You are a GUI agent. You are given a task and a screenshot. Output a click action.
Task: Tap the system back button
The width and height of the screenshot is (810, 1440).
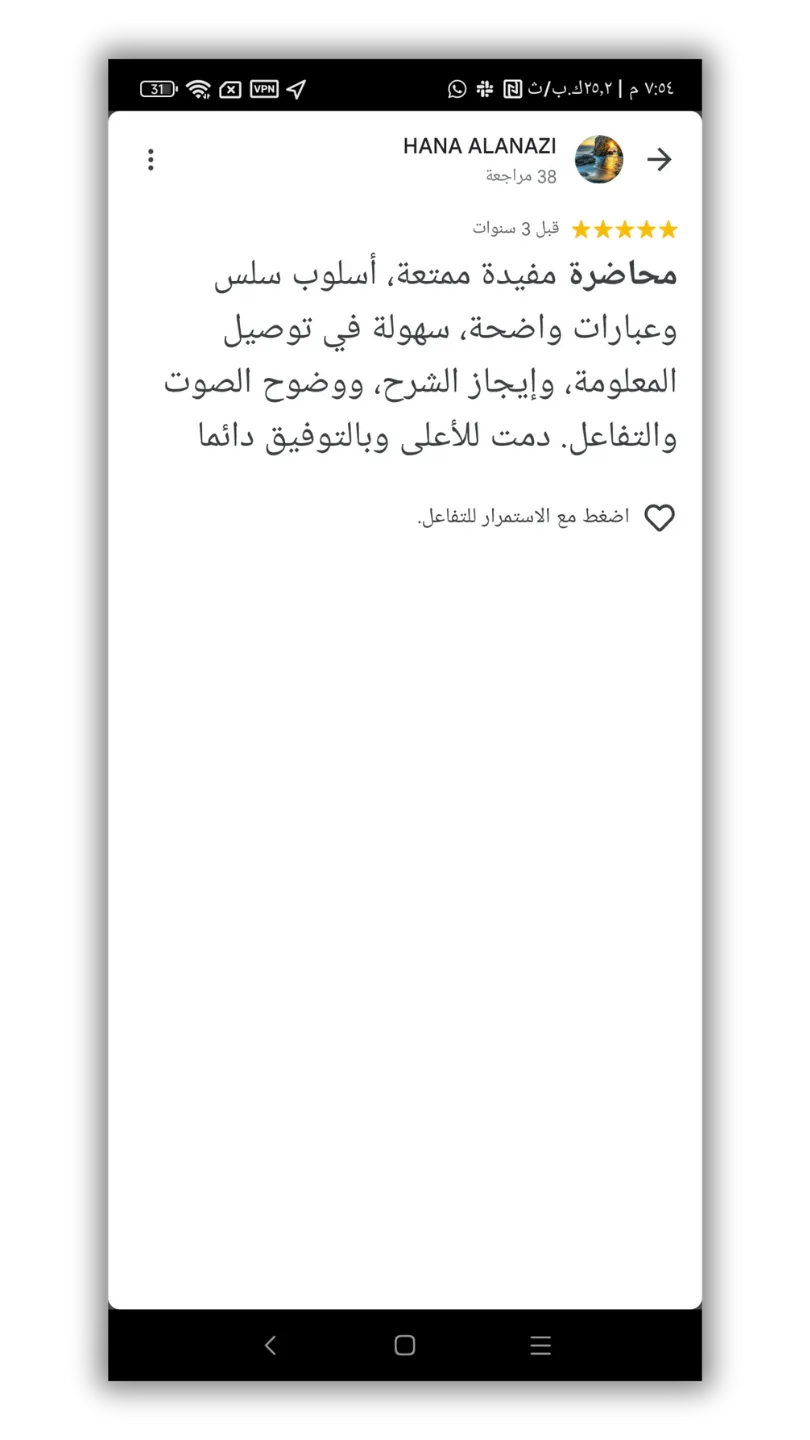pyautogui.click(x=270, y=1346)
